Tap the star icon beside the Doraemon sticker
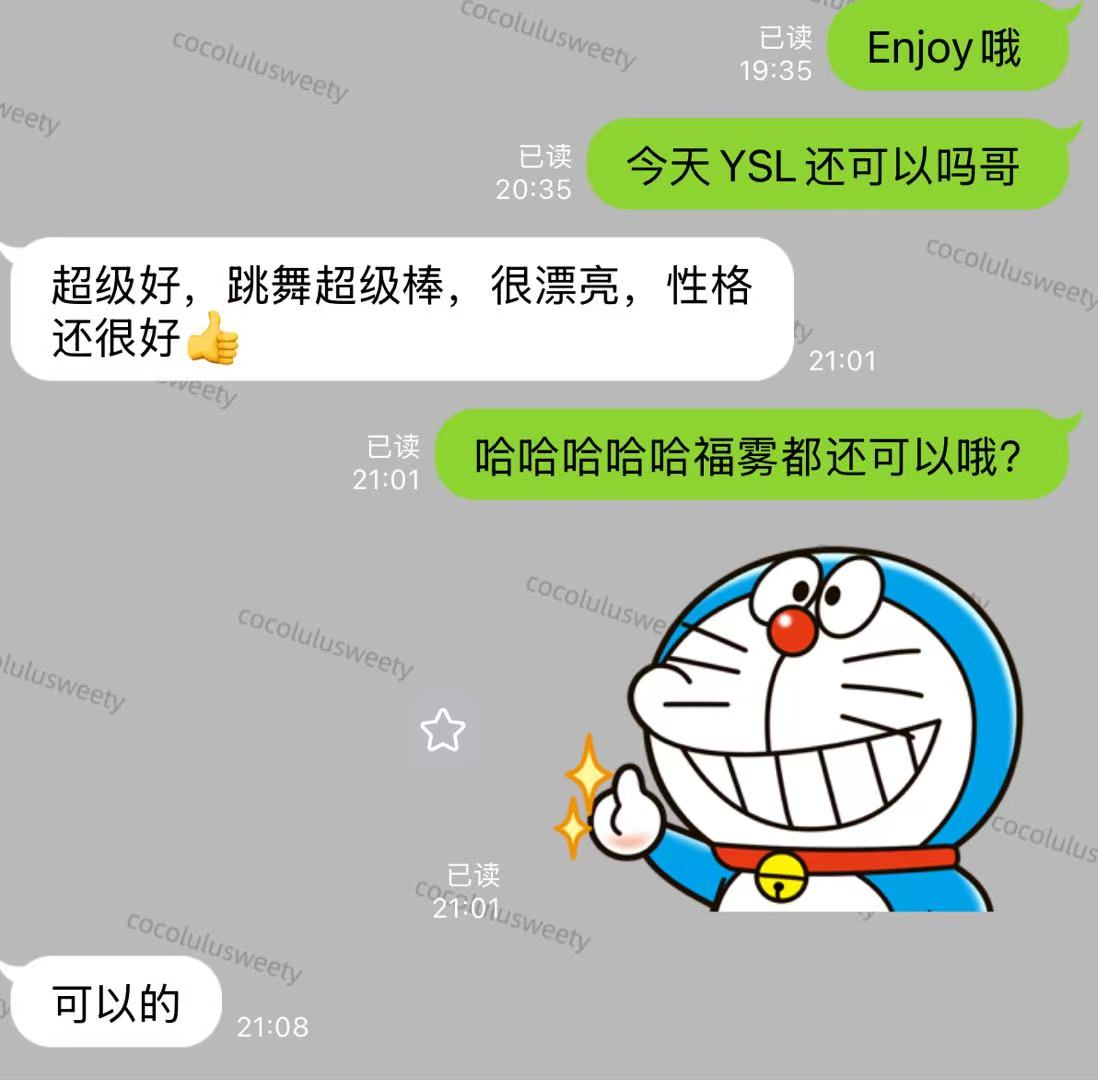Viewport: 1098px width, 1080px height. click(443, 731)
